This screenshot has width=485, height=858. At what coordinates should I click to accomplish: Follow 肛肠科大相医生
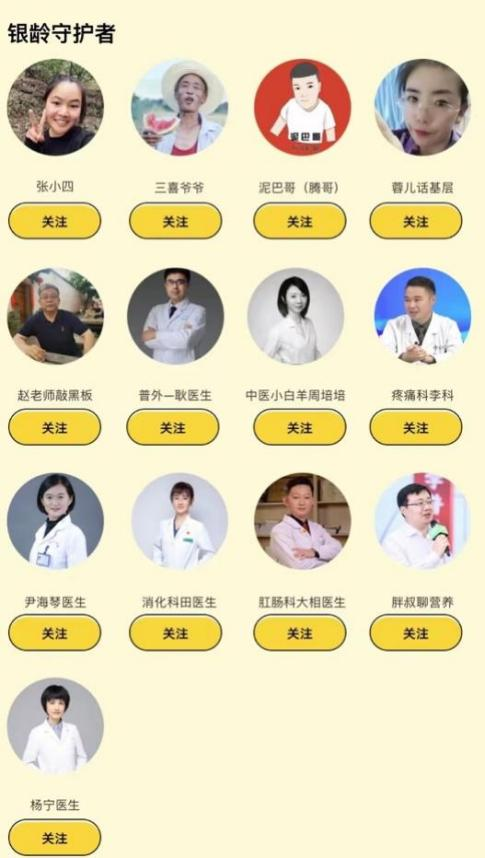(x=300, y=633)
